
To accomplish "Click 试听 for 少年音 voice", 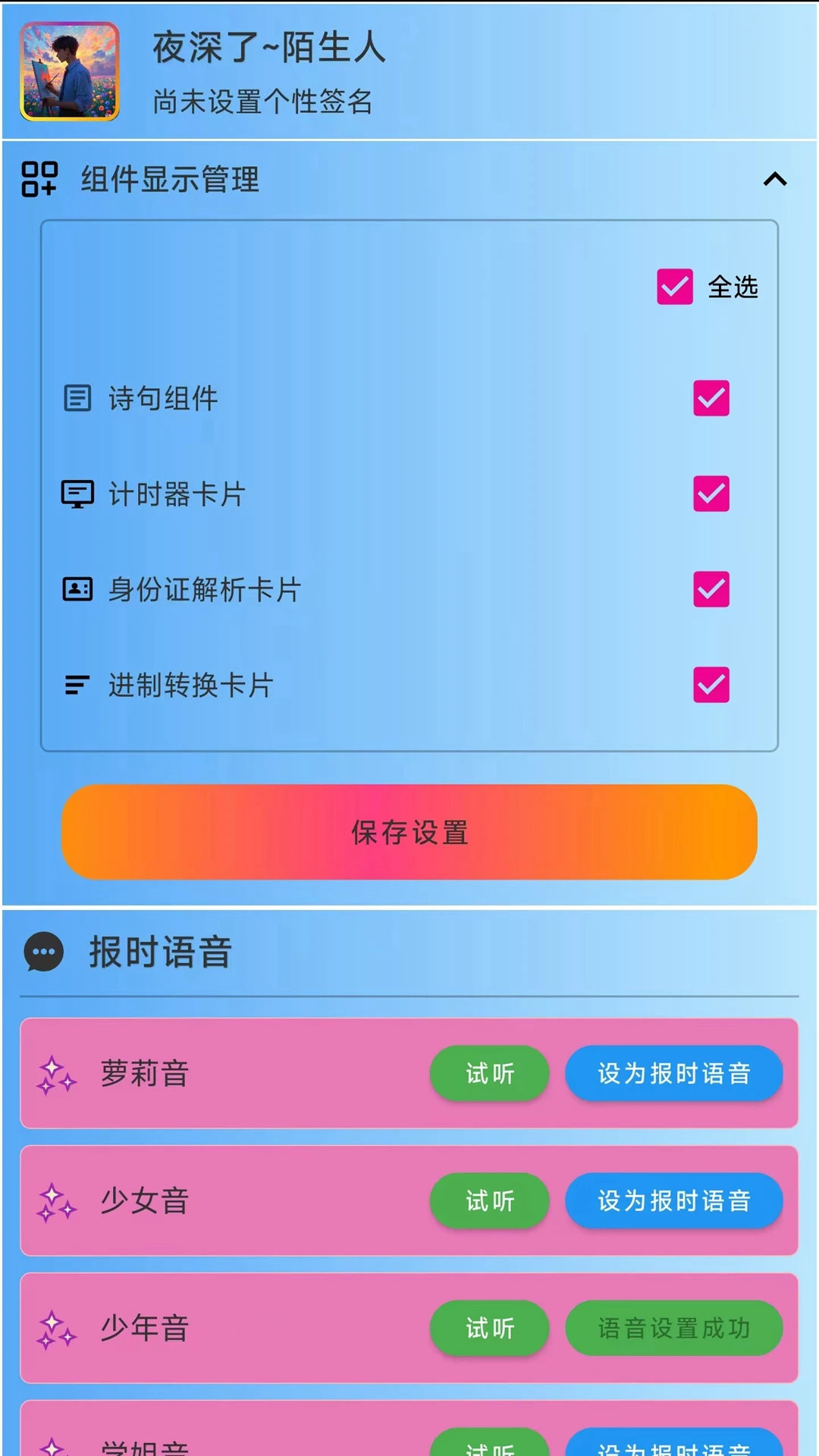I will [489, 1329].
